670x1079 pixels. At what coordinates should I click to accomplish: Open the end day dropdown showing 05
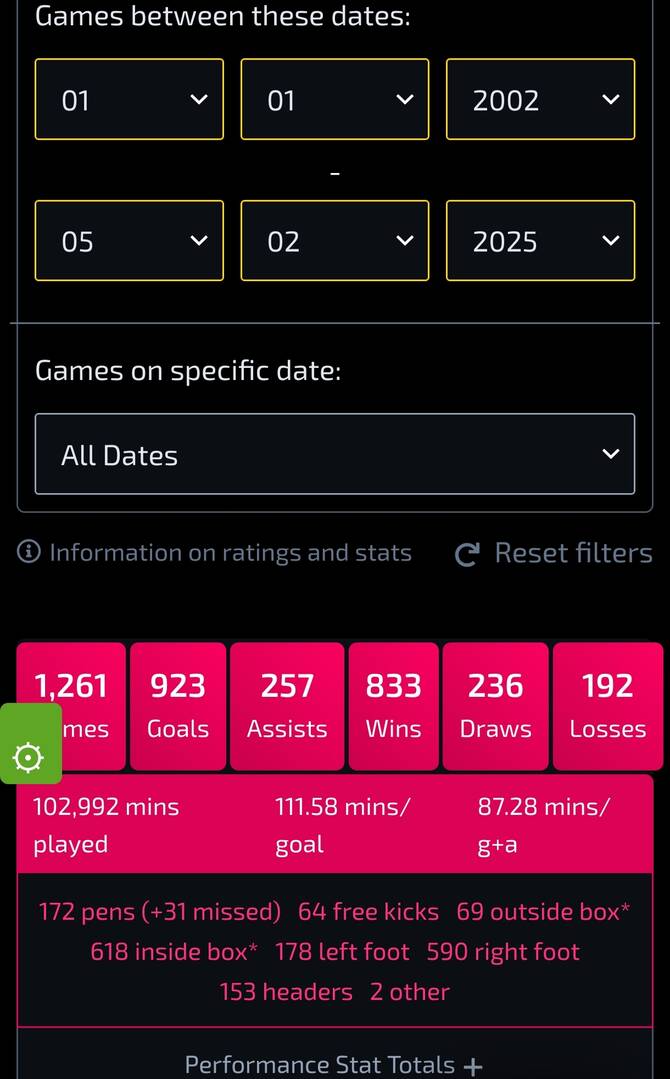pos(129,241)
